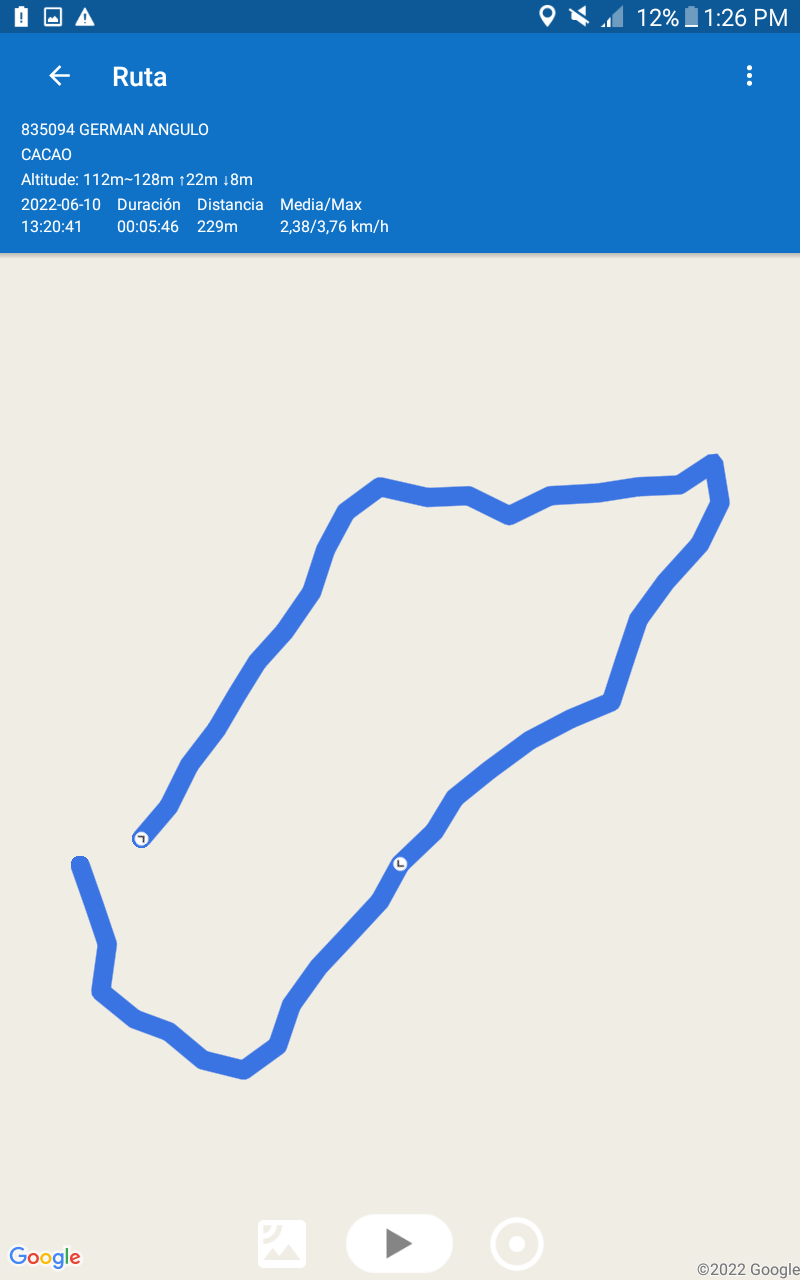Center the map on the route
Screen dimensions: 800x1280
pos(517,1244)
